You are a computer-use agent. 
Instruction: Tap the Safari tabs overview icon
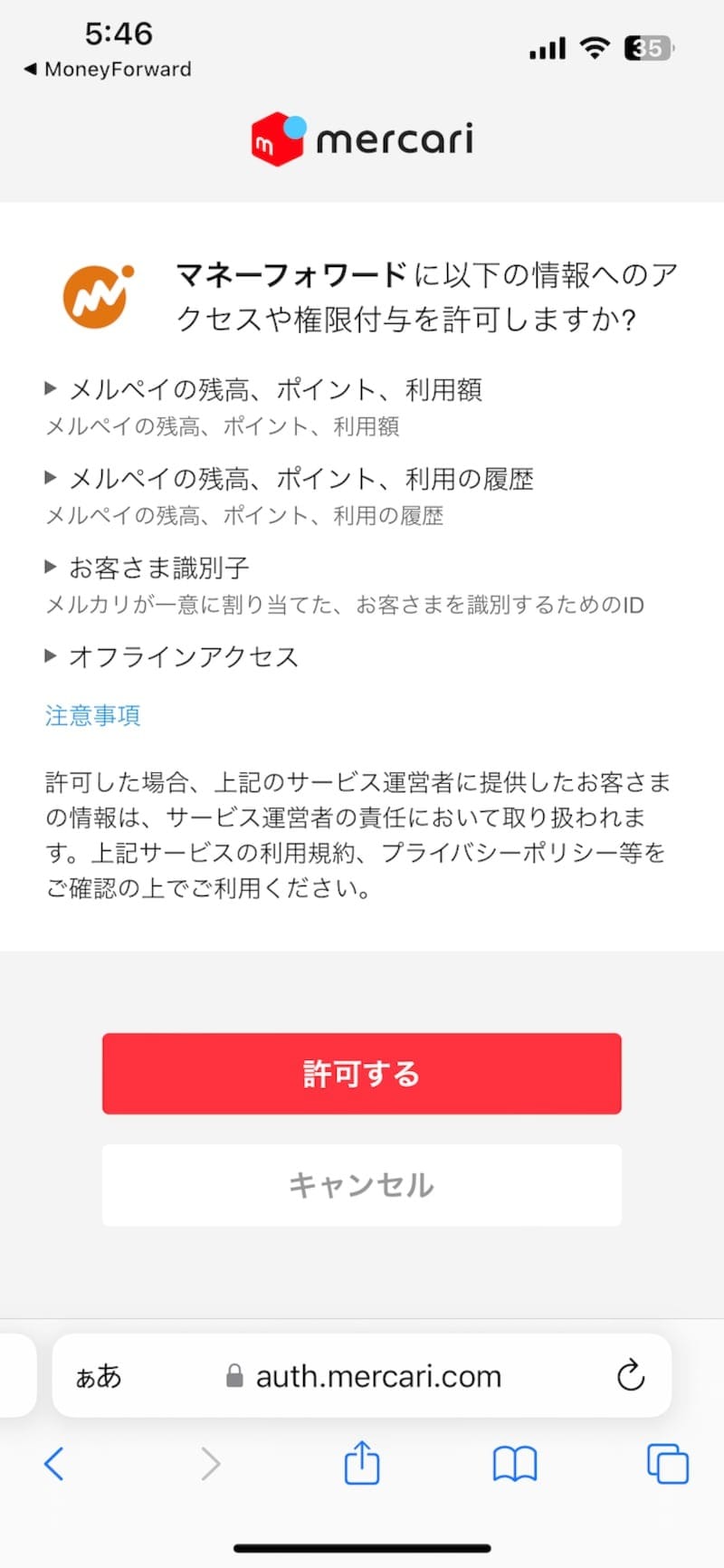(x=667, y=1463)
